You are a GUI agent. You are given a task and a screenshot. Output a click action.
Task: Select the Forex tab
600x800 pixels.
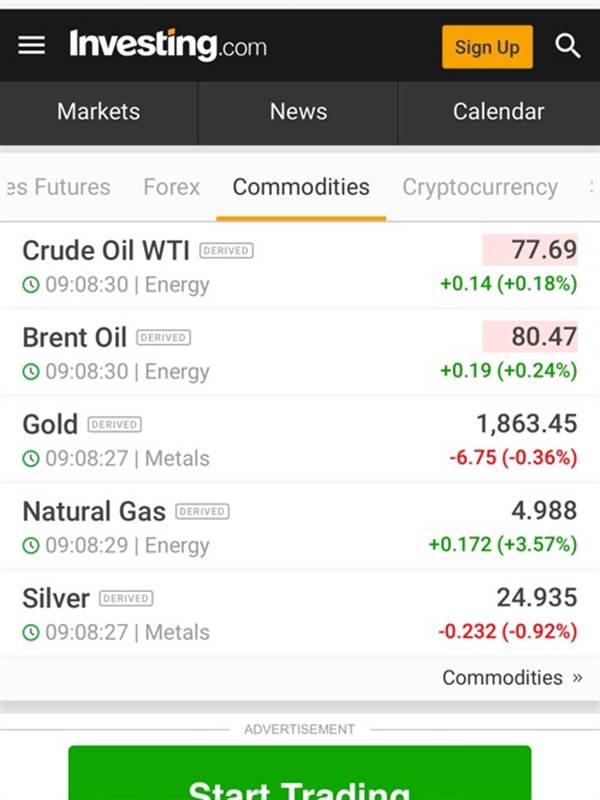coord(171,187)
